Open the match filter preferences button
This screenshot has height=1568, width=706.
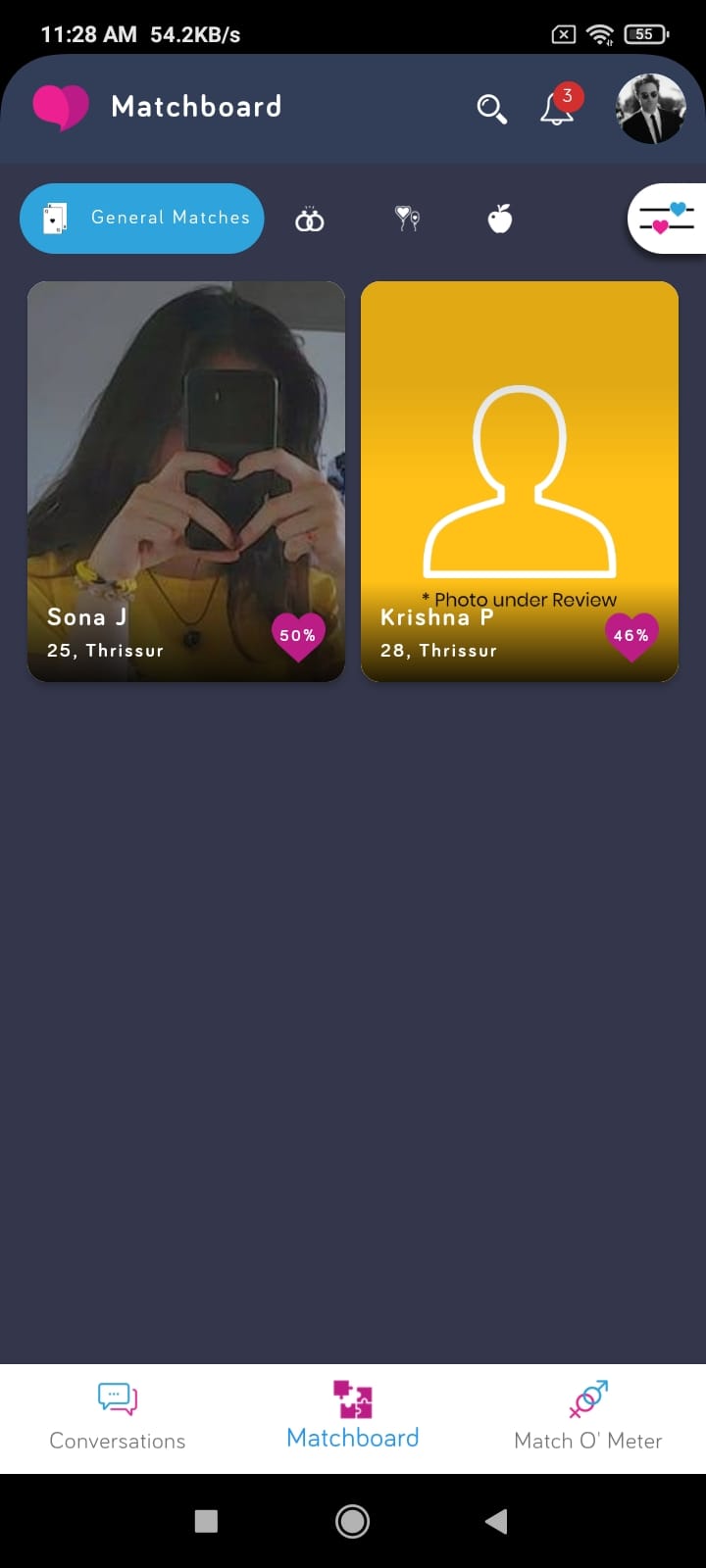(667, 219)
